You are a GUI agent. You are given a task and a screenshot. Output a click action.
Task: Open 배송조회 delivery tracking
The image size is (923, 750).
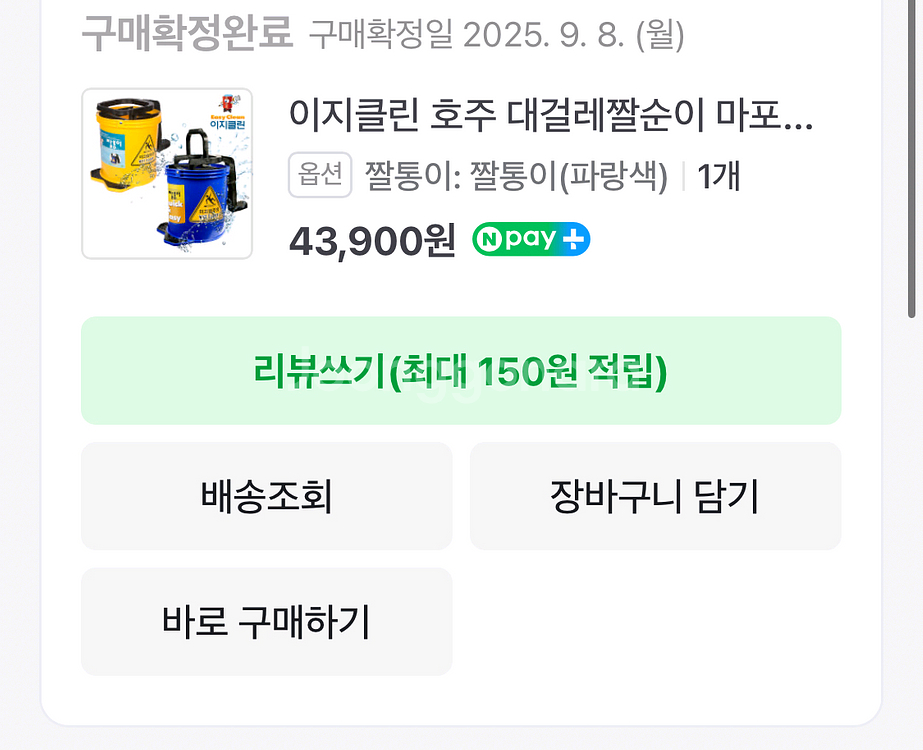click(x=266, y=496)
